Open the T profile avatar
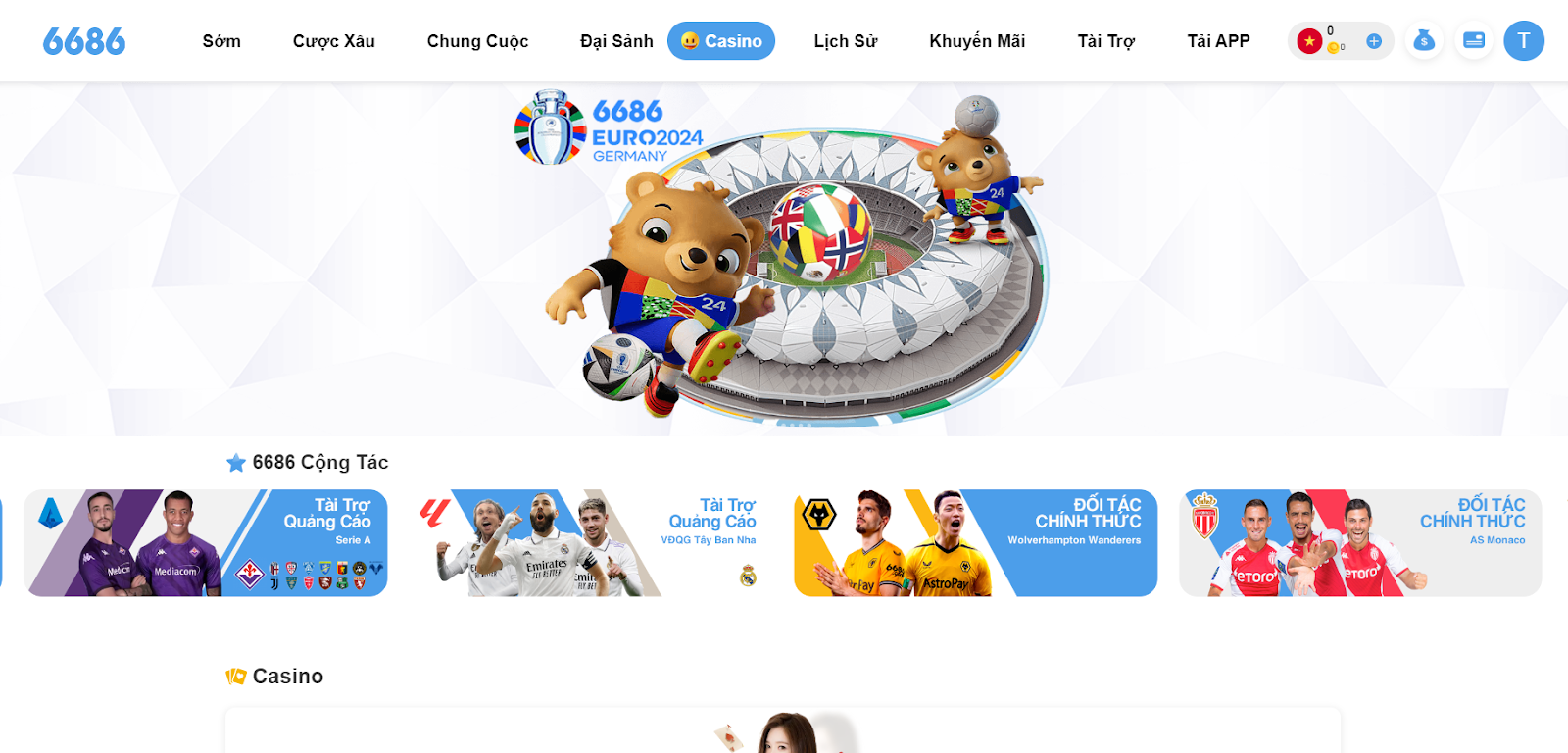The image size is (1568, 753). [1523, 41]
